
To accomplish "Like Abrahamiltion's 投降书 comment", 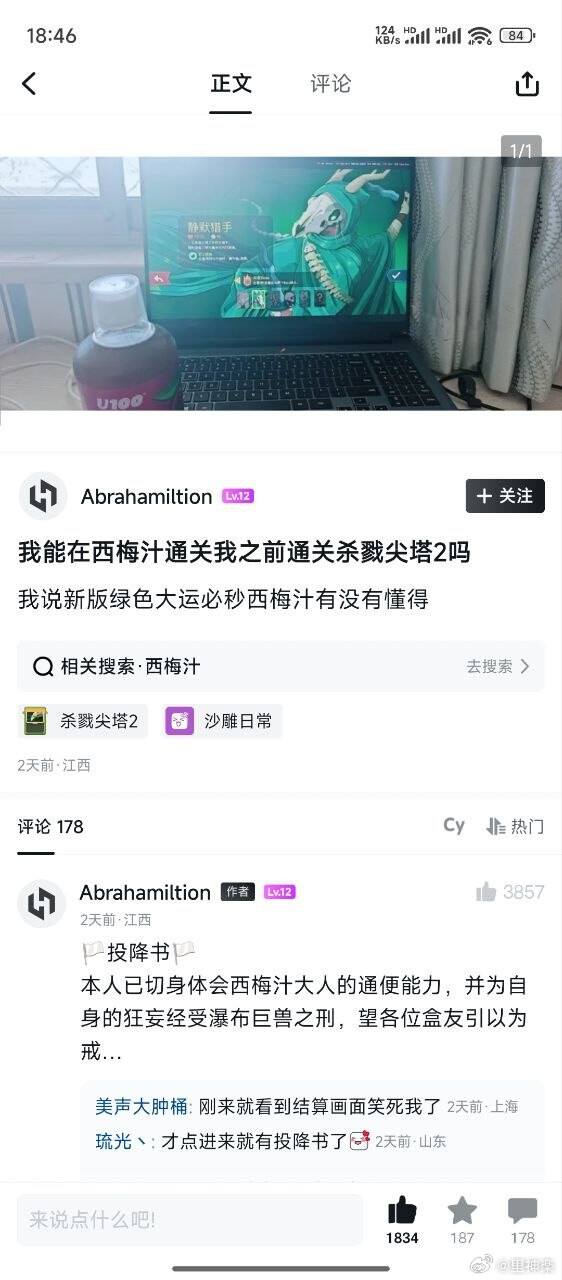I will coord(510,892).
